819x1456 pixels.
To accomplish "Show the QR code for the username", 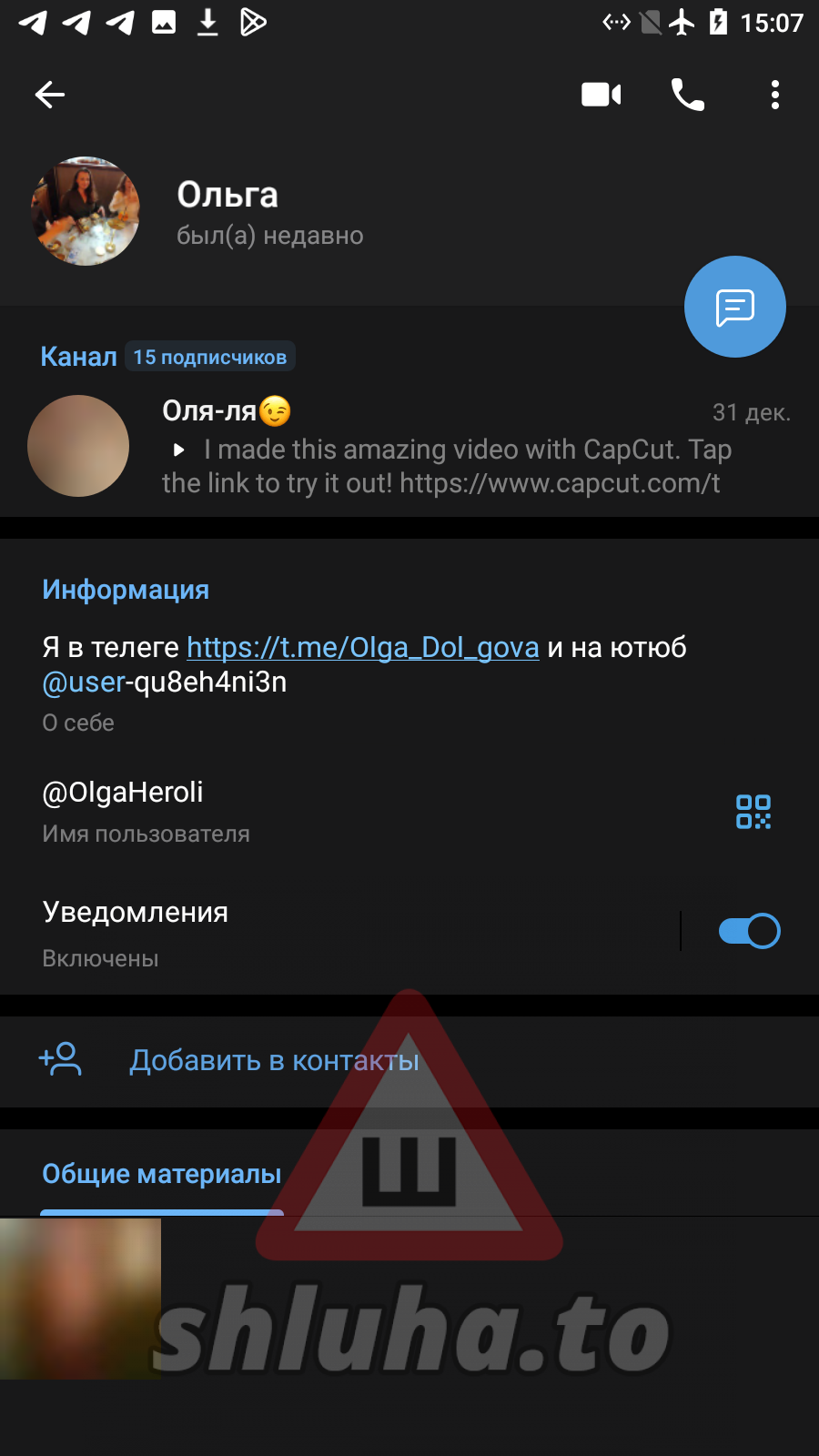I will pyautogui.click(x=753, y=811).
